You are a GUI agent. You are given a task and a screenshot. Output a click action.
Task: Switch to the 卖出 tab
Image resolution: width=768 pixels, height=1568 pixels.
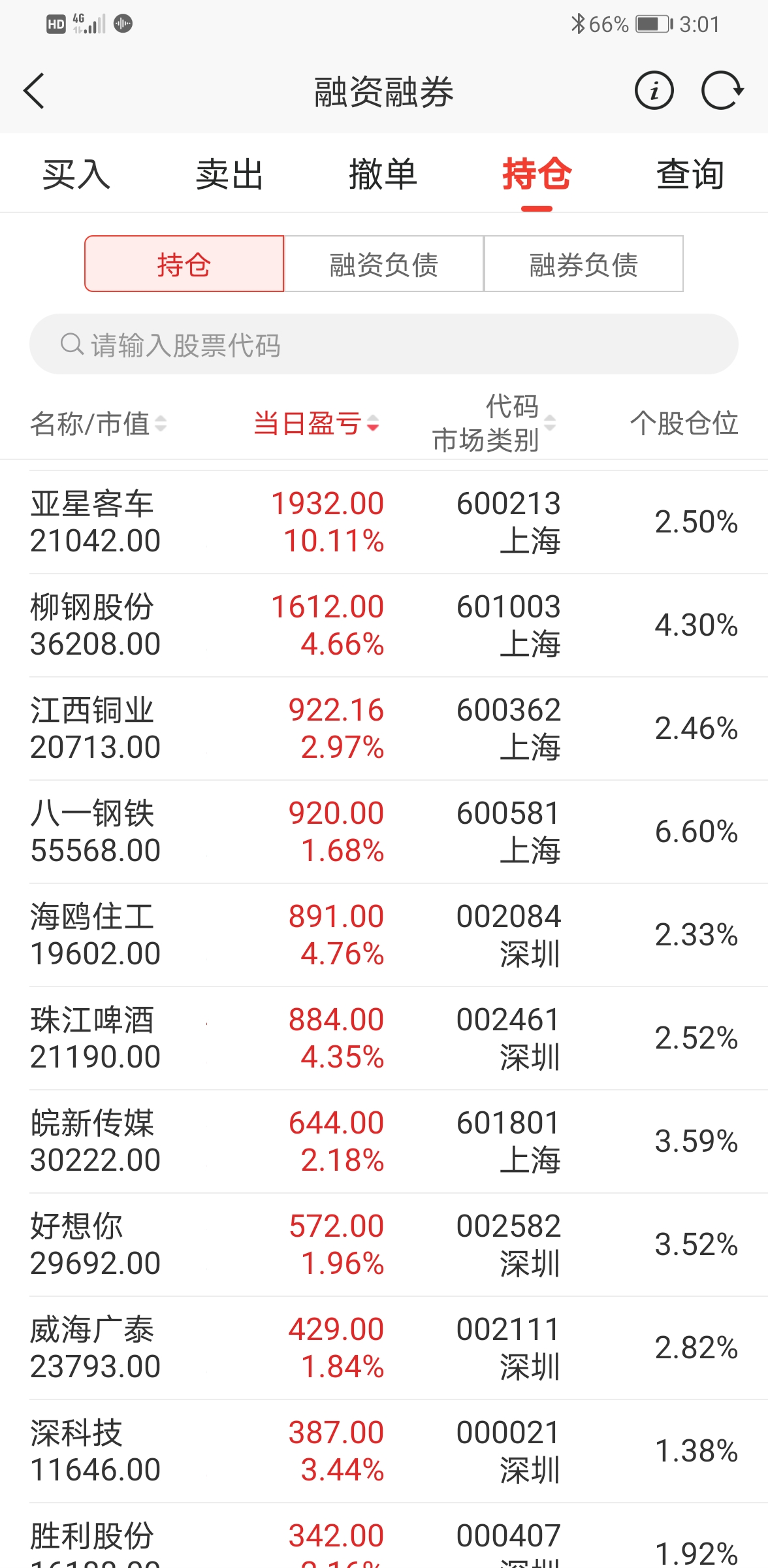230,174
